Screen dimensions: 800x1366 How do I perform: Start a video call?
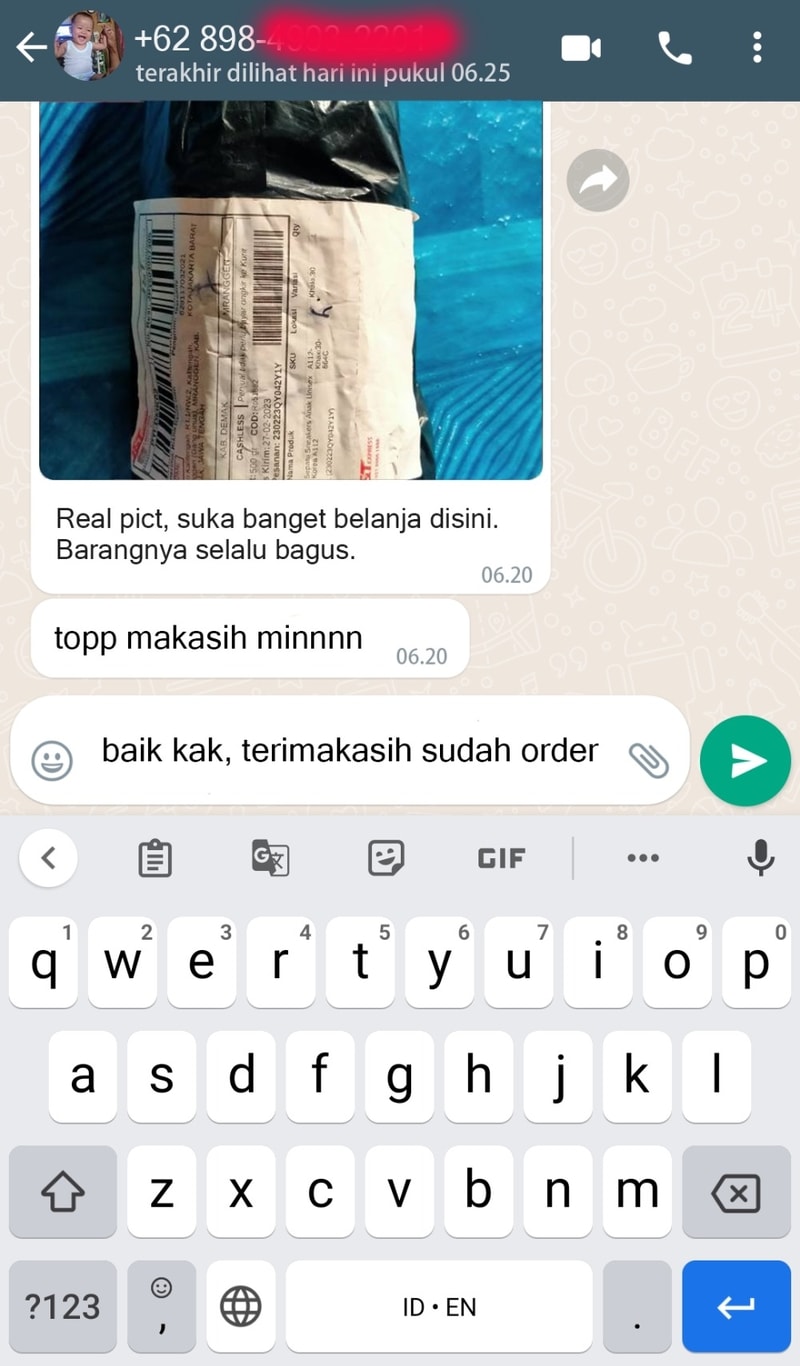(x=581, y=48)
